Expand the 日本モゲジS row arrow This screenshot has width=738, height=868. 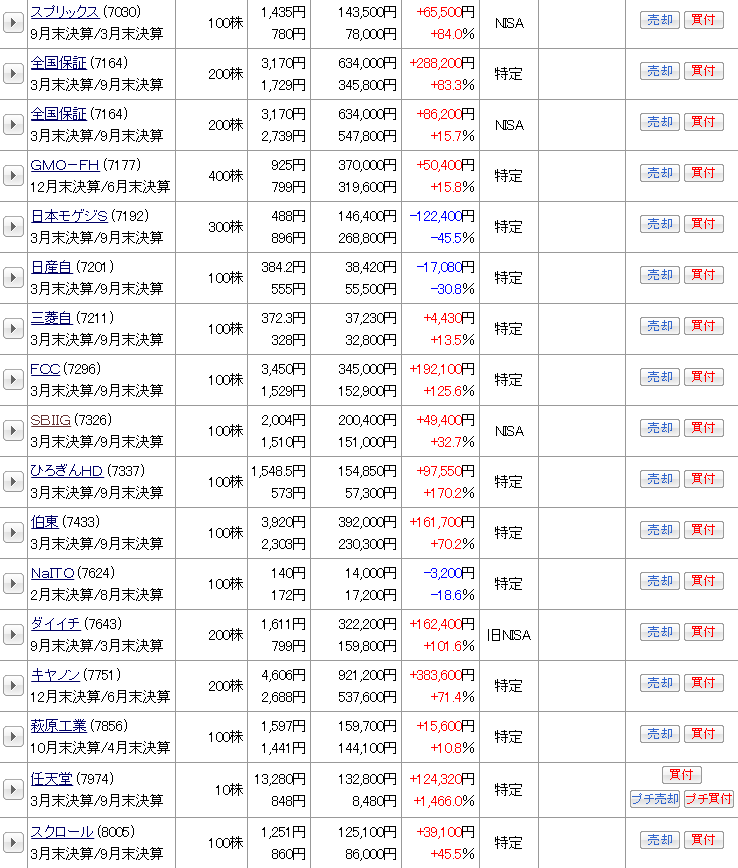pos(13,227)
